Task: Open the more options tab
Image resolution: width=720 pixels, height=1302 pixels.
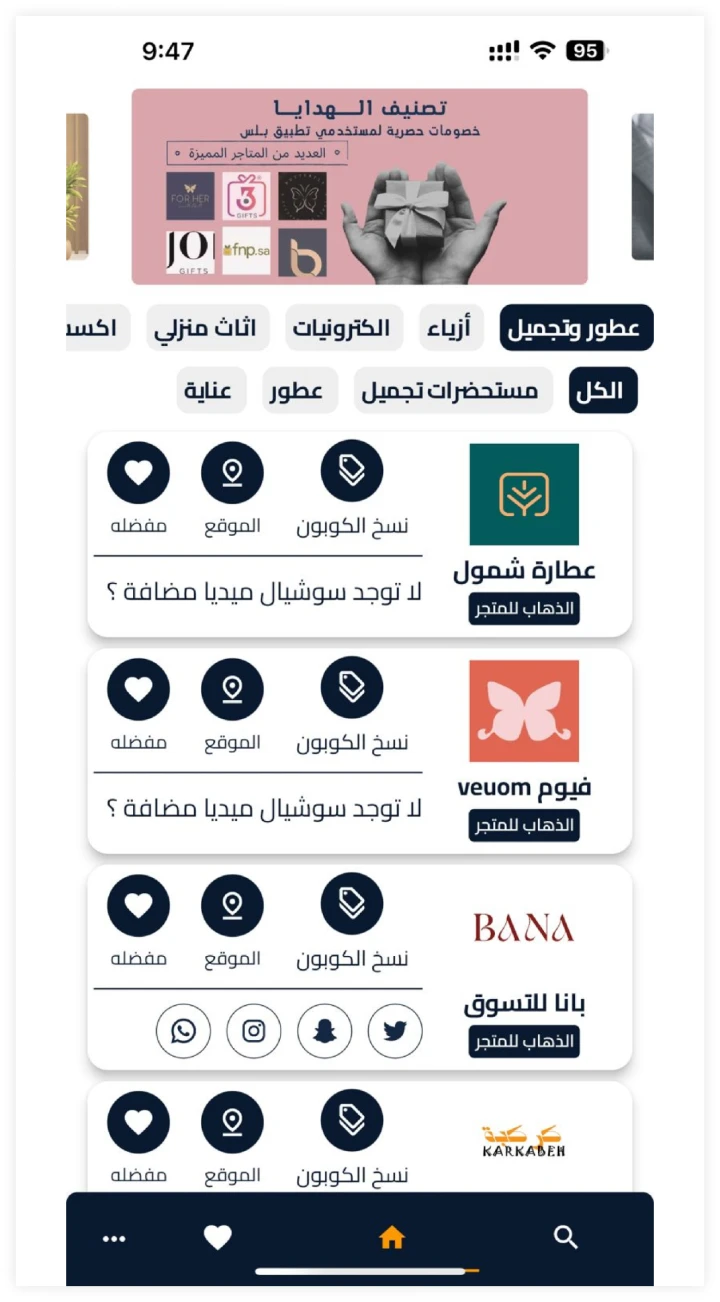Action: coord(114,1239)
